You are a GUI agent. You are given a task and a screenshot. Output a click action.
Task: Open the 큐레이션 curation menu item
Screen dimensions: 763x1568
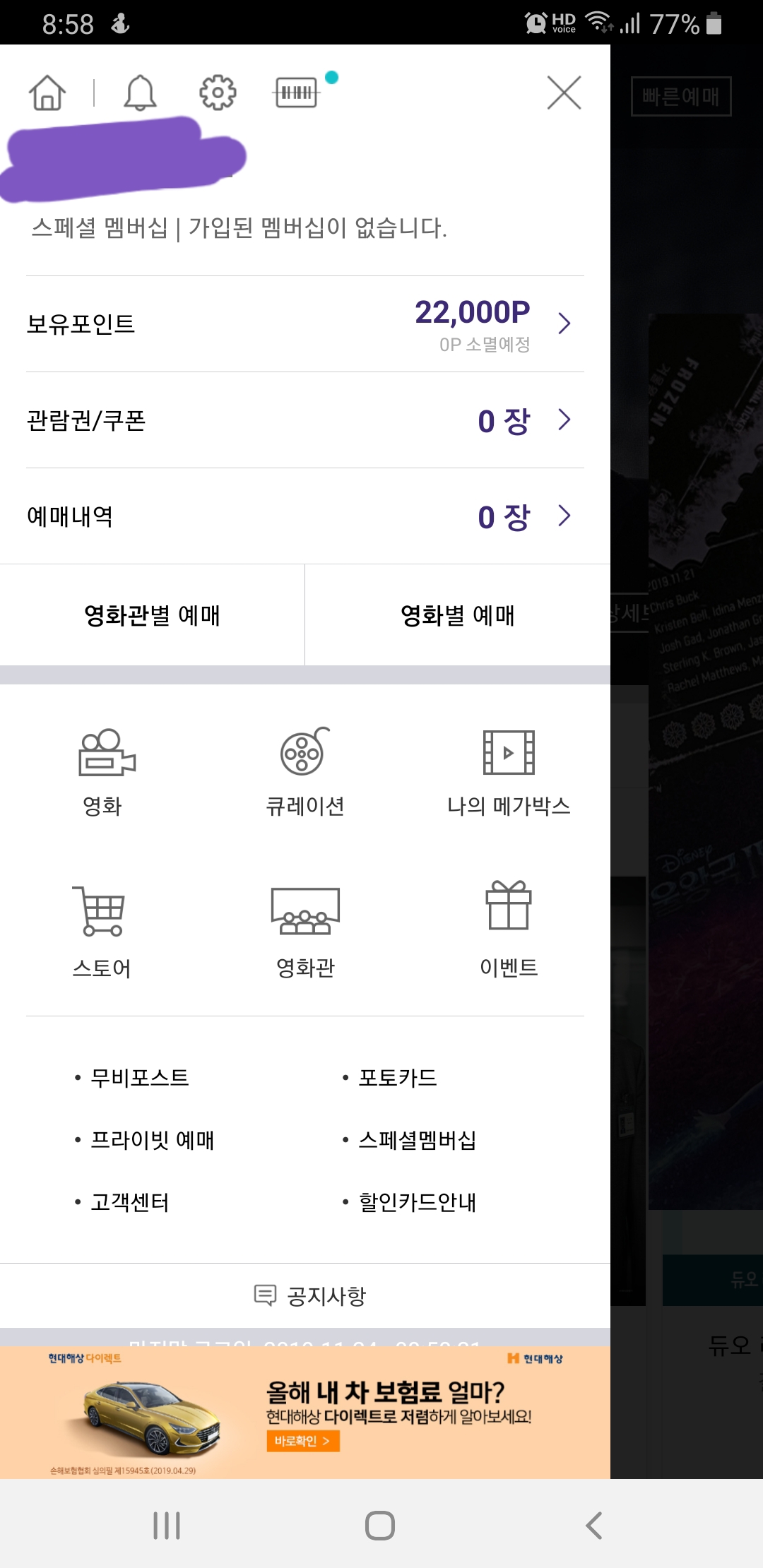tap(304, 771)
